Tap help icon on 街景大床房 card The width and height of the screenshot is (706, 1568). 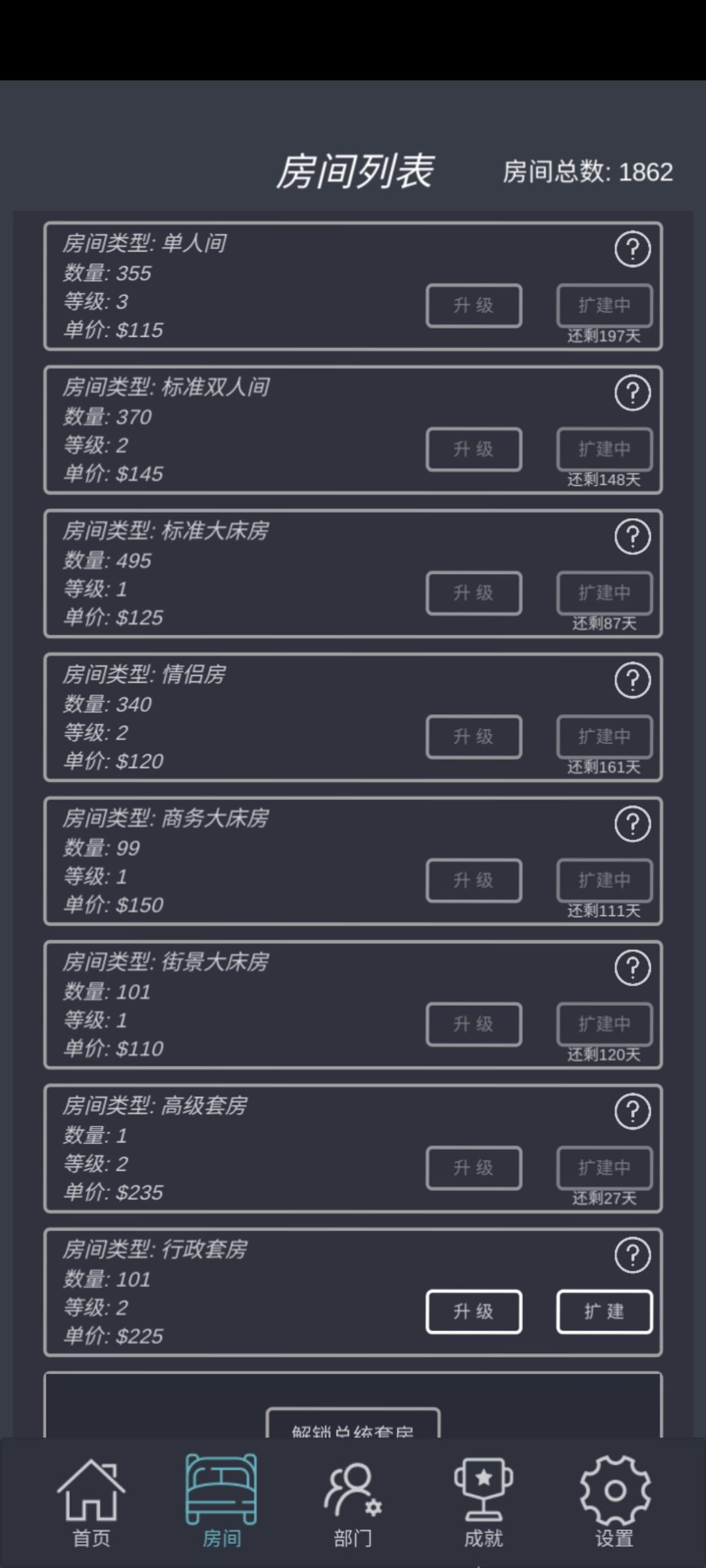pyautogui.click(x=632, y=968)
